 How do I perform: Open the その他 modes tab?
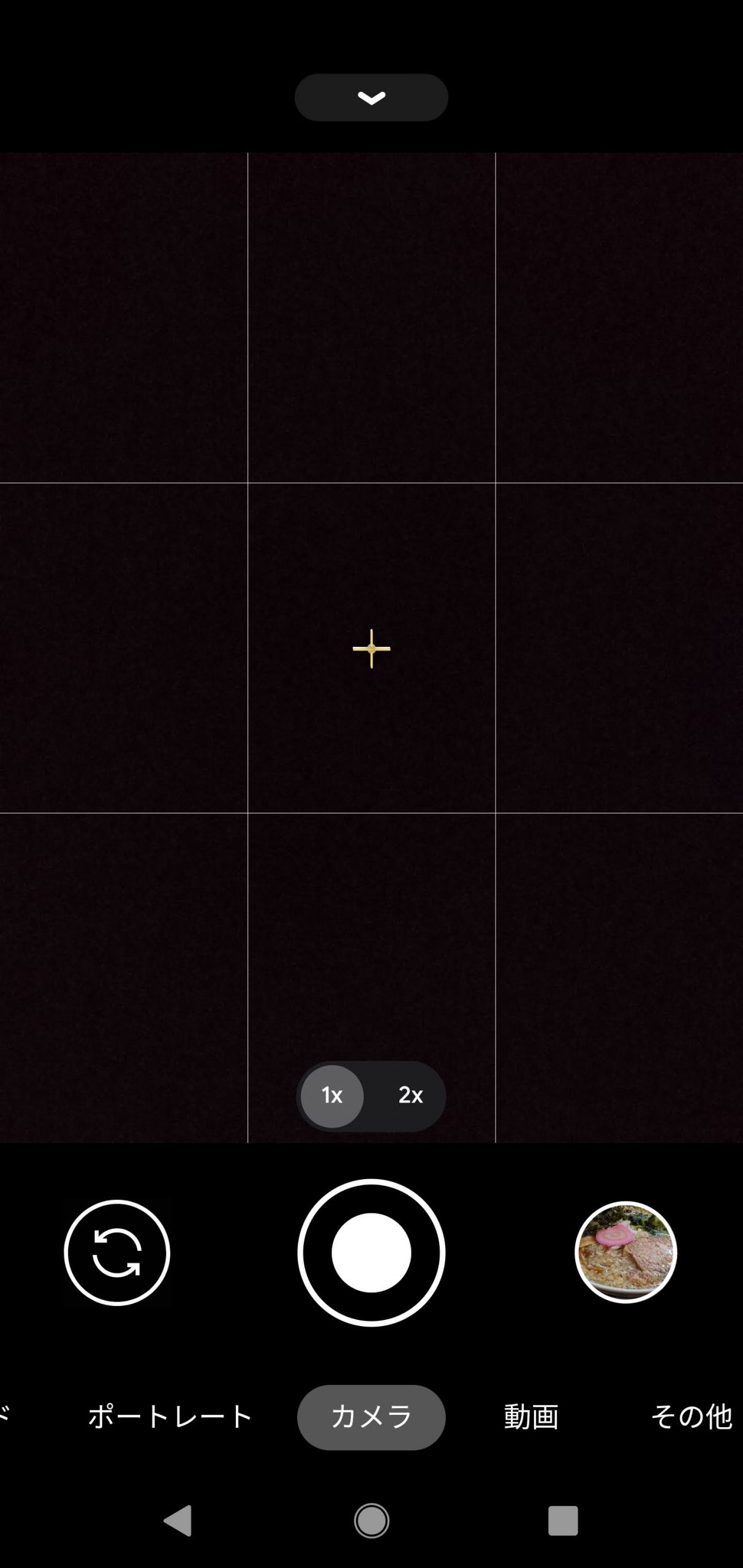pos(692,1417)
